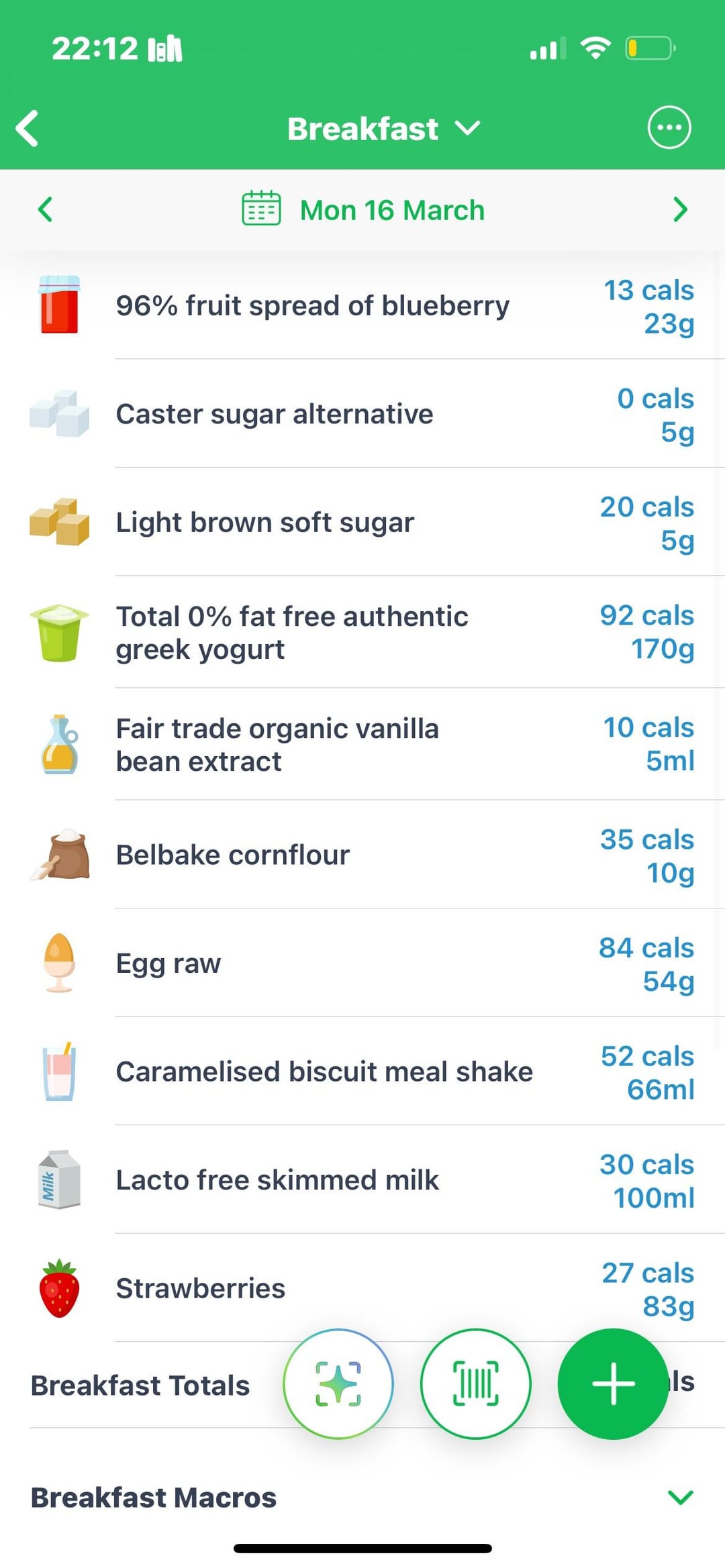Image resolution: width=725 pixels, height=1568 pixels.
Task: Add a new food with the plus button
Action: pos(613,1383)
